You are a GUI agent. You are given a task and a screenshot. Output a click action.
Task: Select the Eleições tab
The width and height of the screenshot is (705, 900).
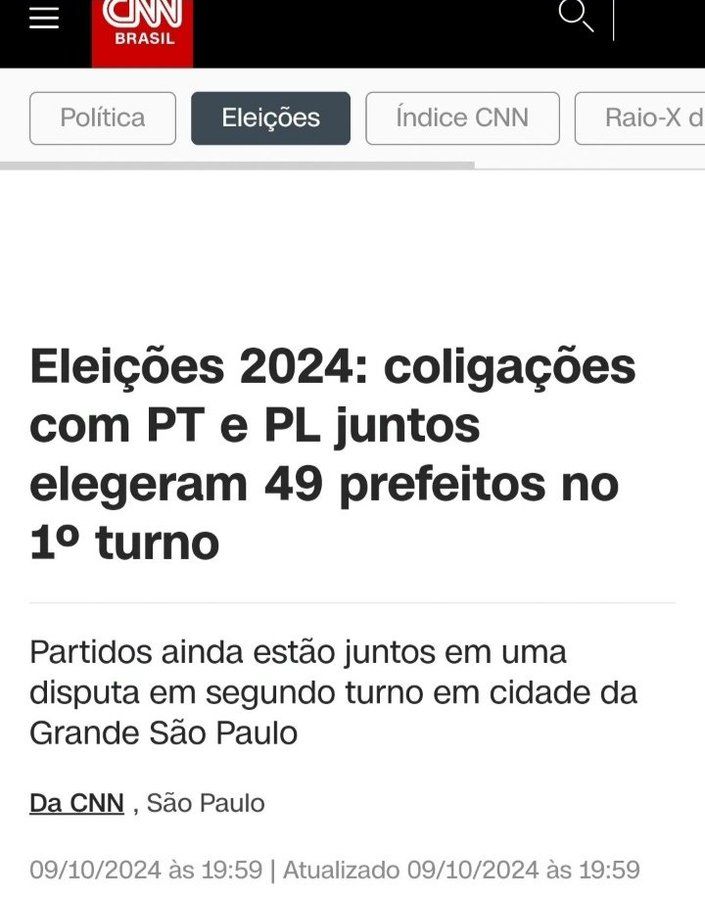(x=271, y=118)
